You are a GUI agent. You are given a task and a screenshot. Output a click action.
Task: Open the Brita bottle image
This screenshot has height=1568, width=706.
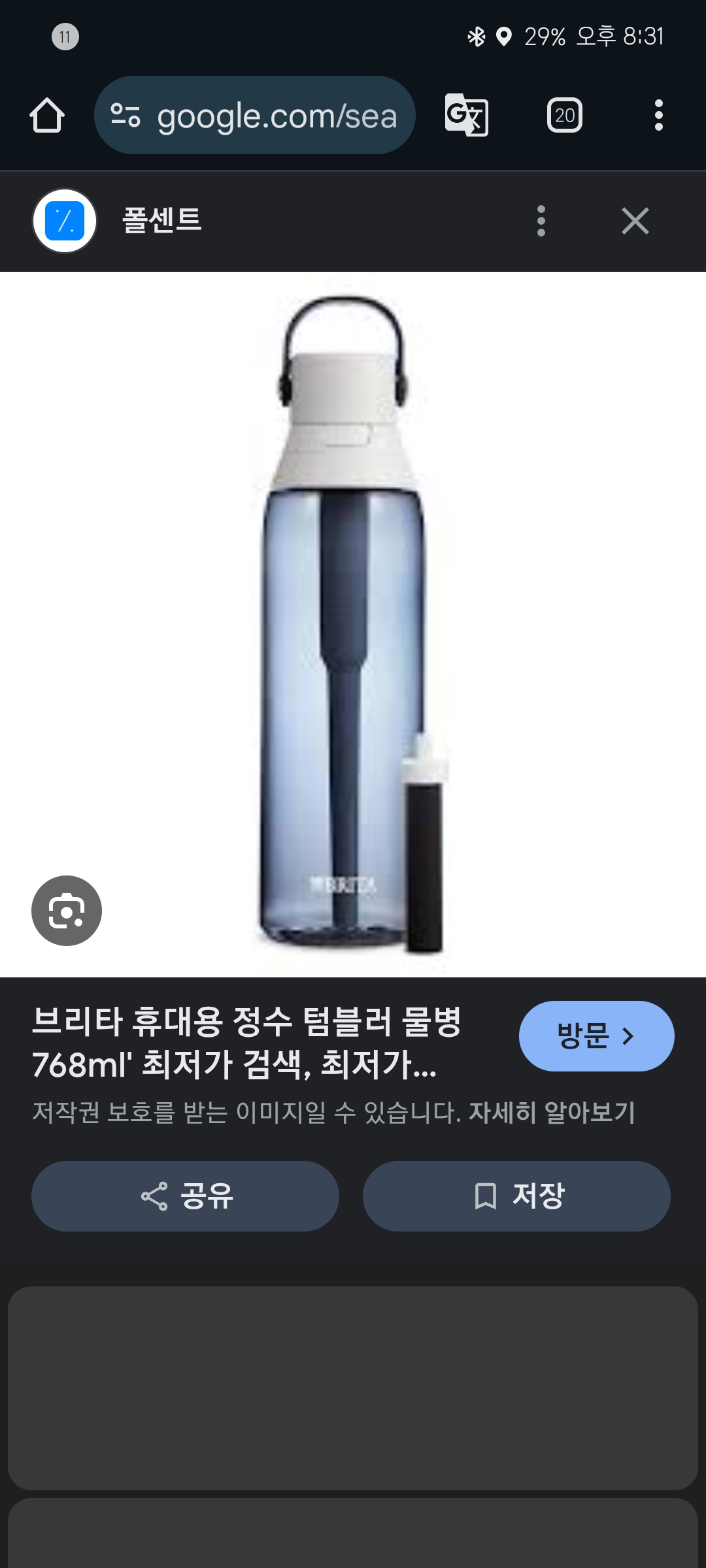(353, 624)
